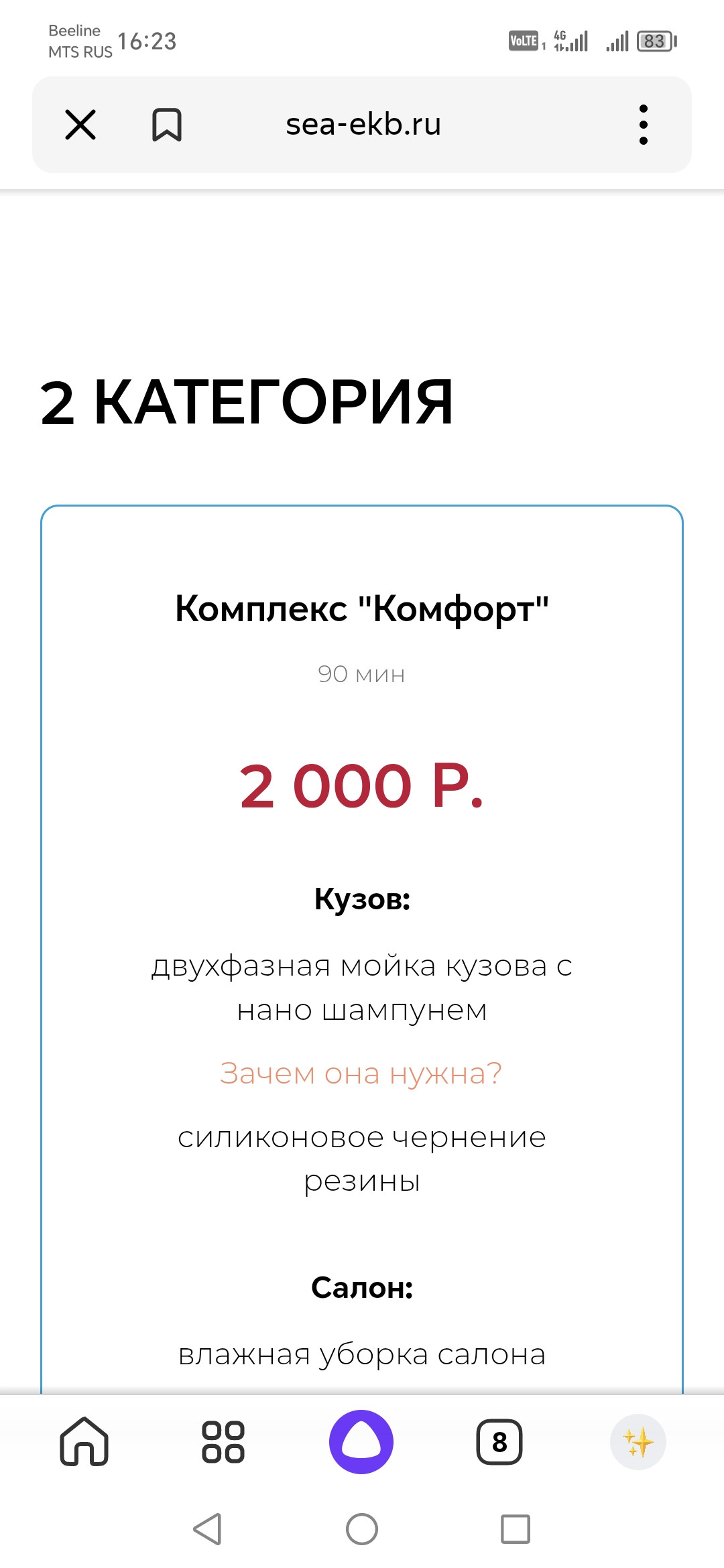Image resolution: width=724 pixels, height=1568 pixels.
Task: Open the system recent apps view
Action: pos(516,1529)
